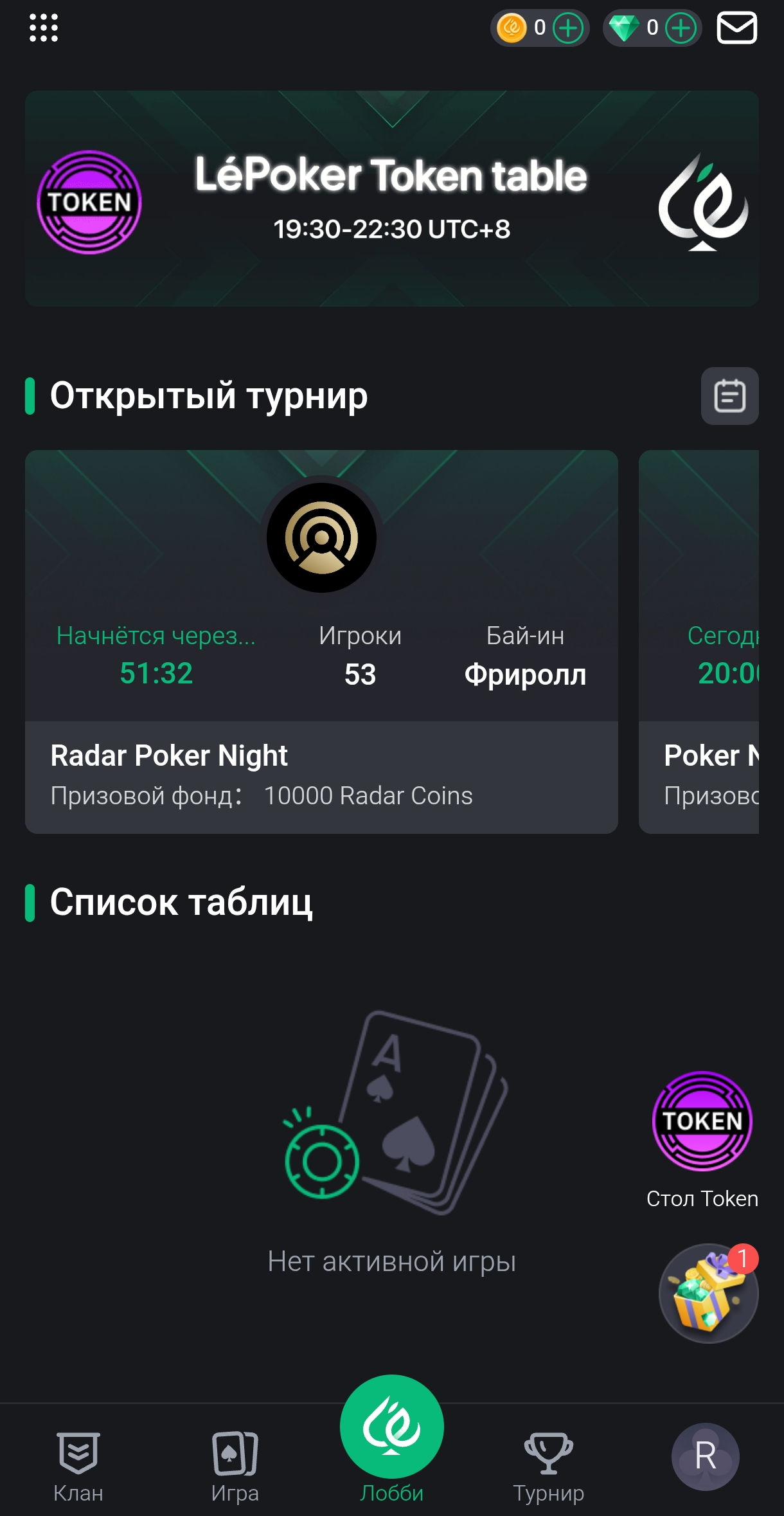Switch to the Лобби tab label
Image resolution: width=784 pixels, height=1516 pixels.
click(x=391, y=1493)
